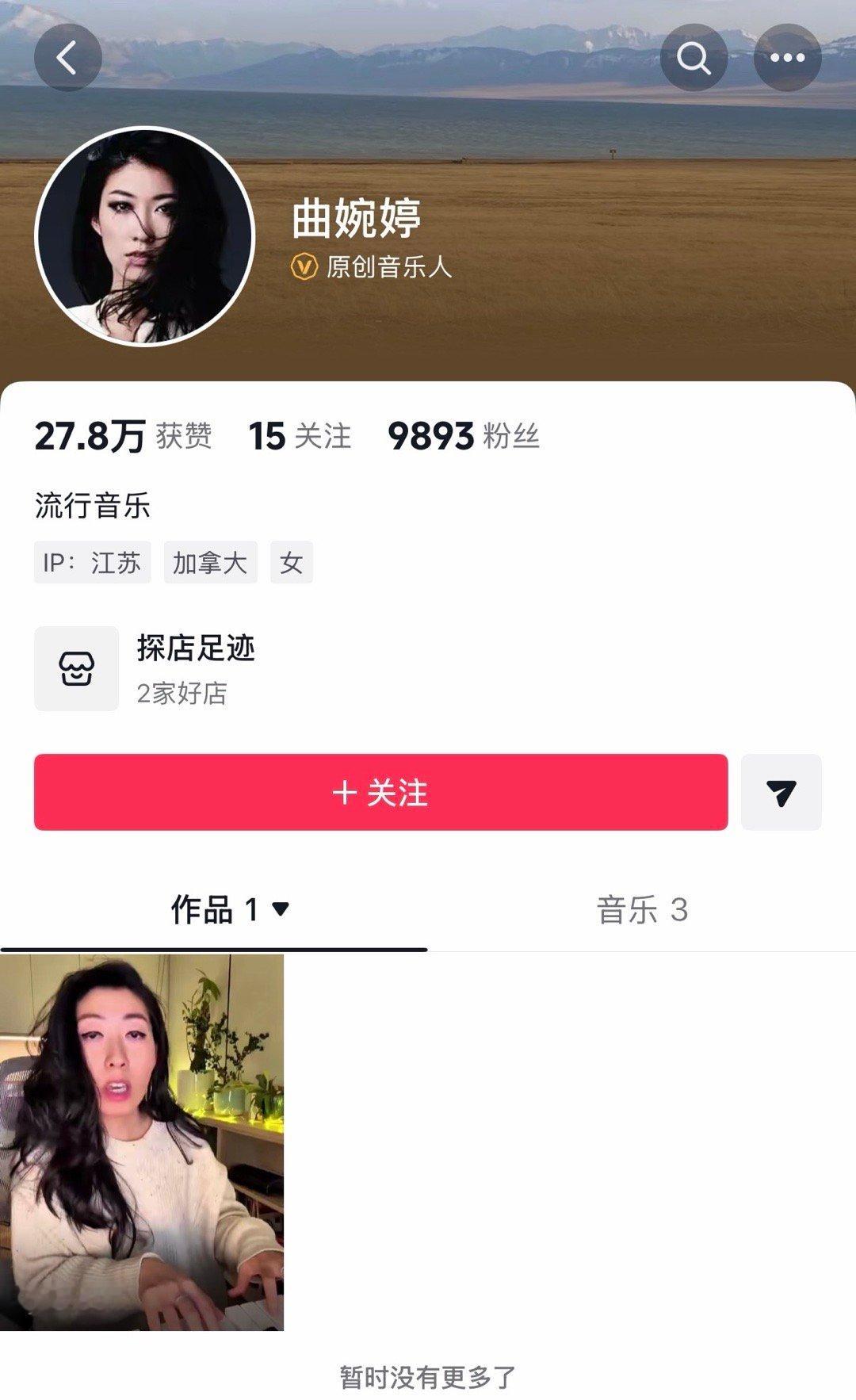Screen dimensions: 856x1400
Task: Switch to the 音乐 3 tab
Action: click(x=642, y=910)
